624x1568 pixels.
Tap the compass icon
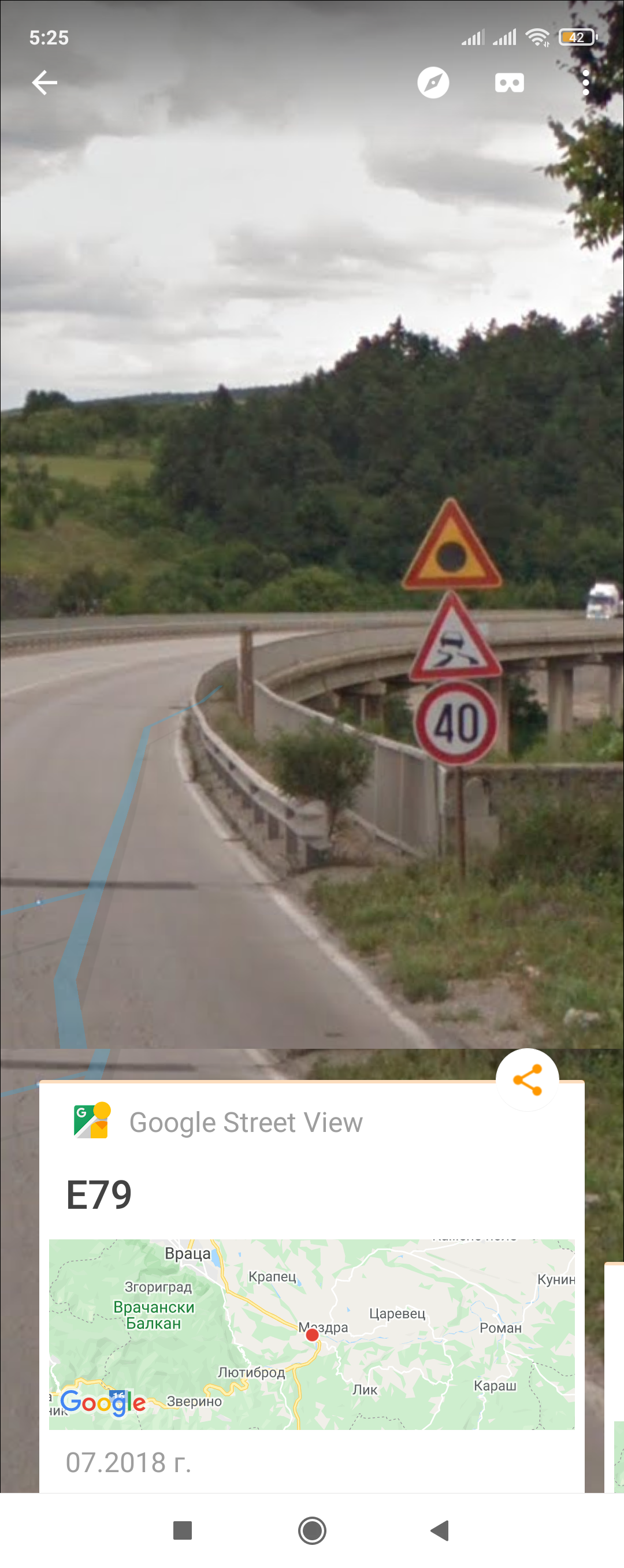433,83
